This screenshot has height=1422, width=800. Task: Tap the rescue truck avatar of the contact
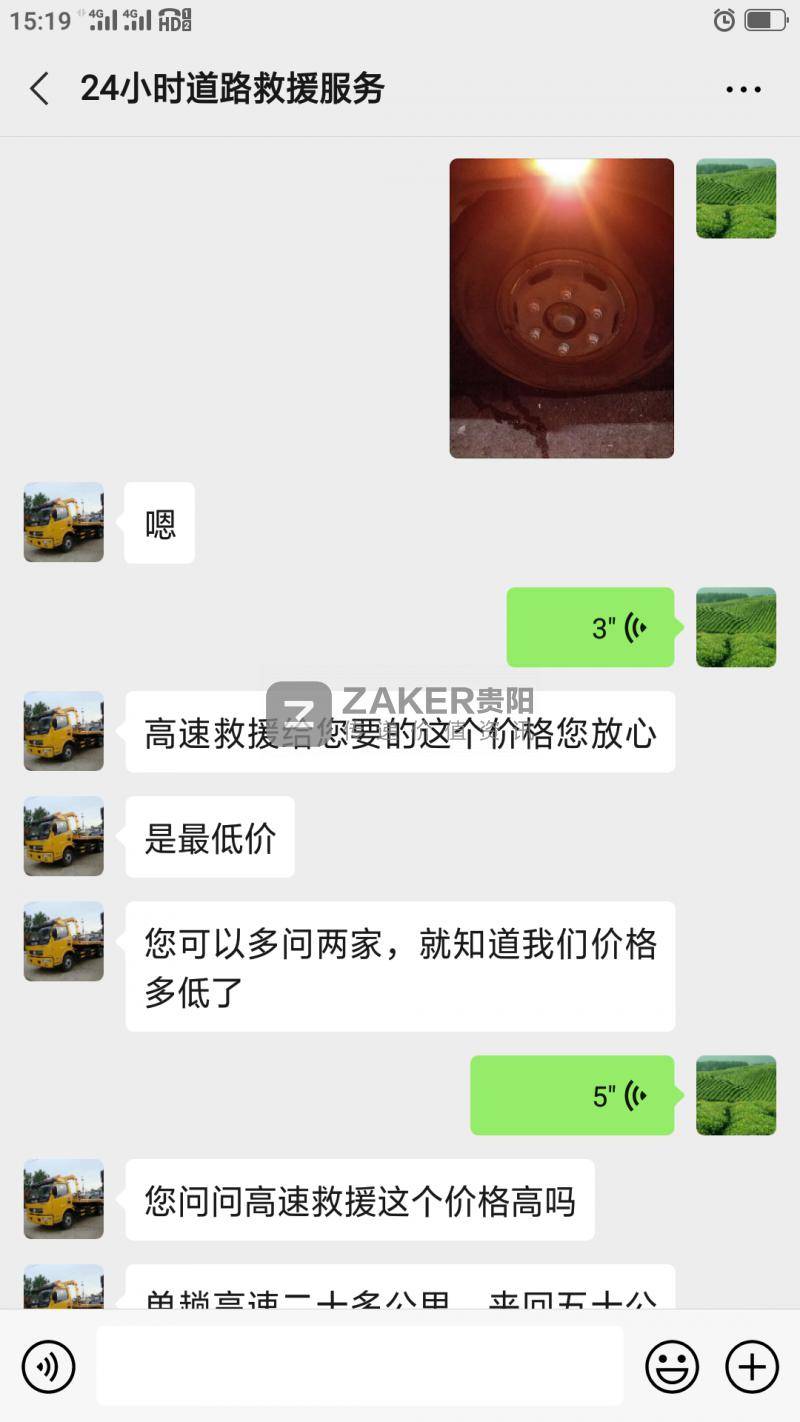(62, 731)
